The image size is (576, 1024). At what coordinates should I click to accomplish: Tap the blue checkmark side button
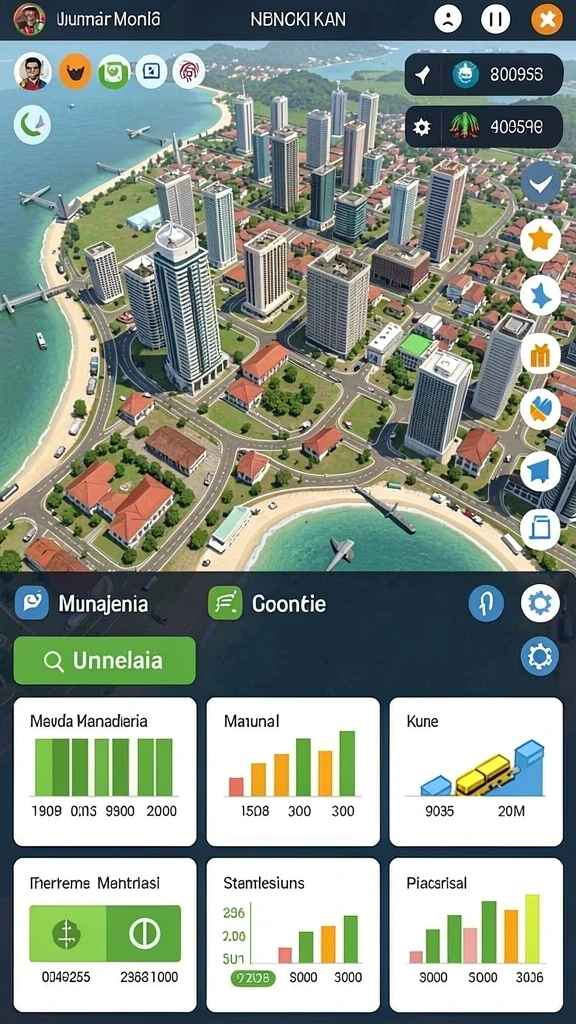pos(541,184)
